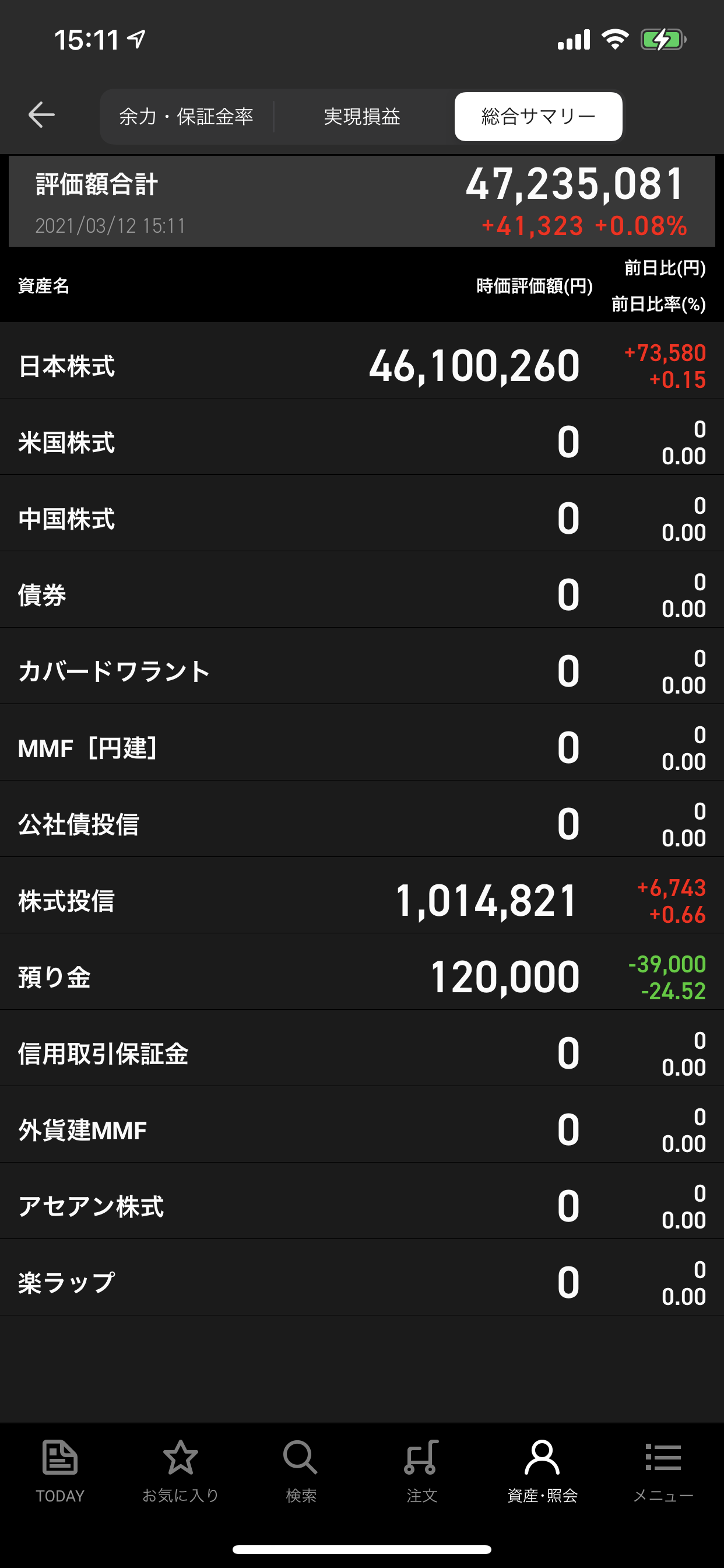
Task: Go to the 注文 order tab
Action: pyautogui.click(x=421, y=1469)
